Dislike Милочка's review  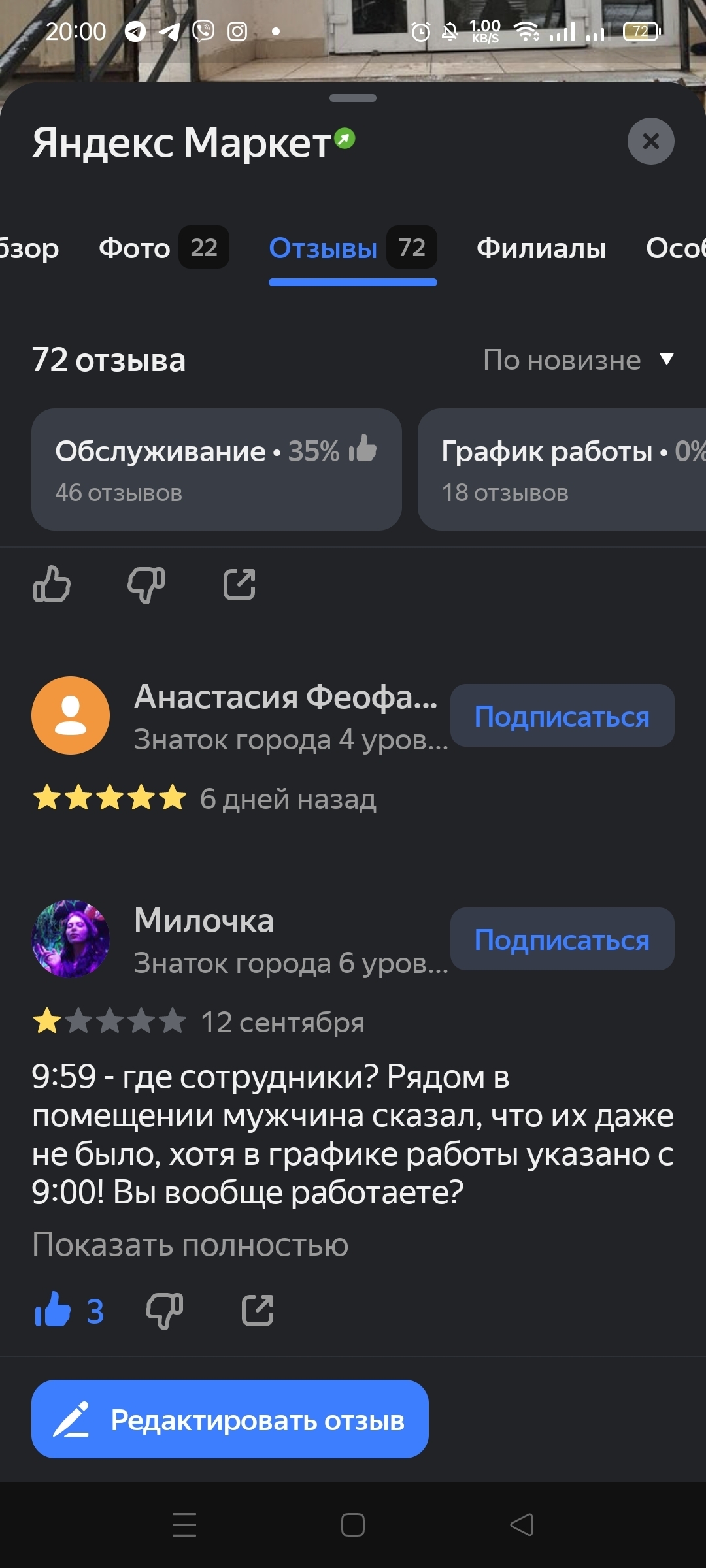coord(164,1310)
